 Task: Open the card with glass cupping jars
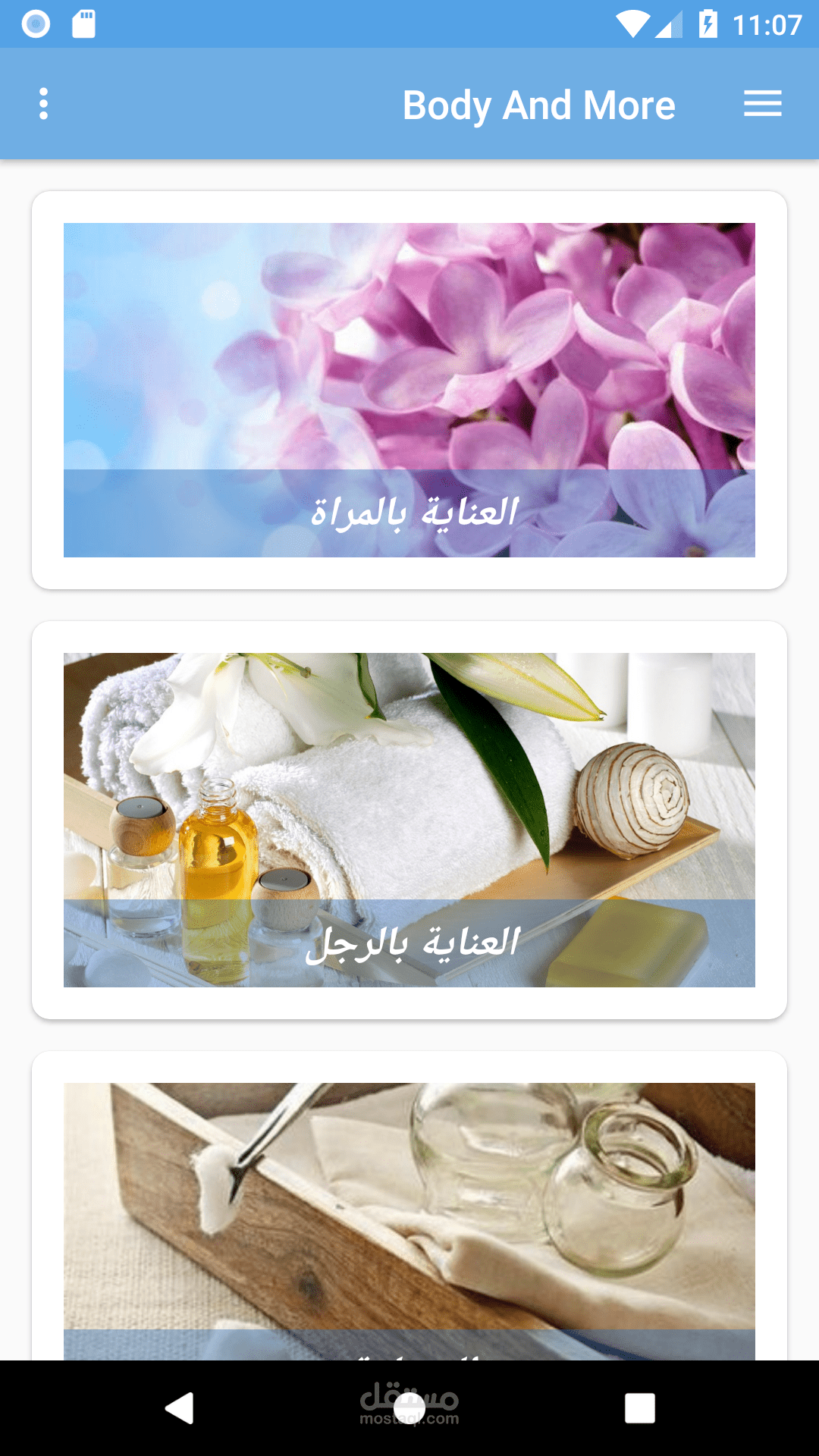point(409,1213)
